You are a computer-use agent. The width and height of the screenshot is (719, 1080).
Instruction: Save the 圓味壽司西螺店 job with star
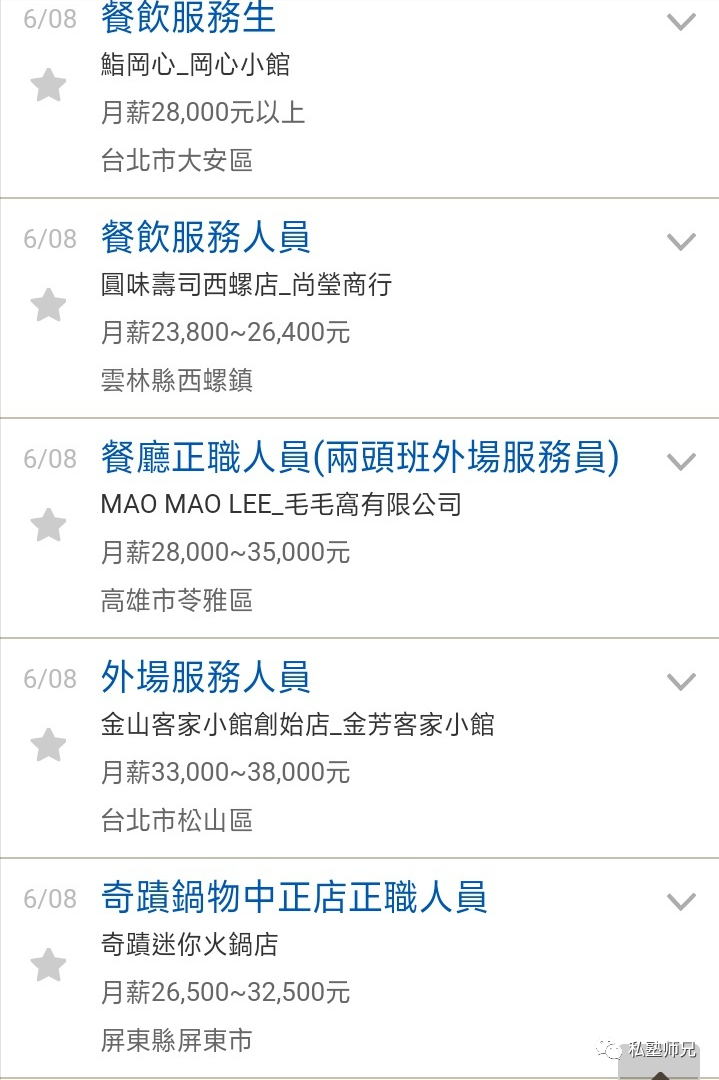coord(48,305)
